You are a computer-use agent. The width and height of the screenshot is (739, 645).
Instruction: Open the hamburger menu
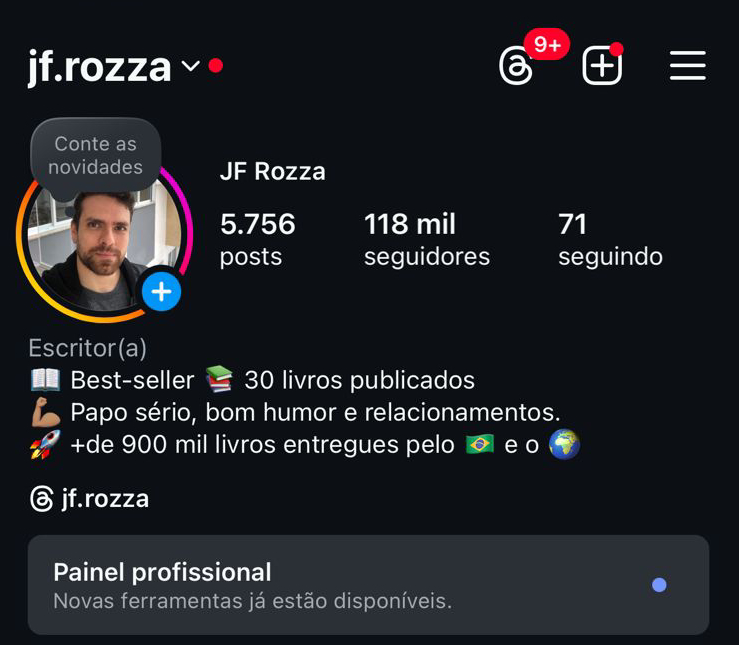tap(687, 66)
